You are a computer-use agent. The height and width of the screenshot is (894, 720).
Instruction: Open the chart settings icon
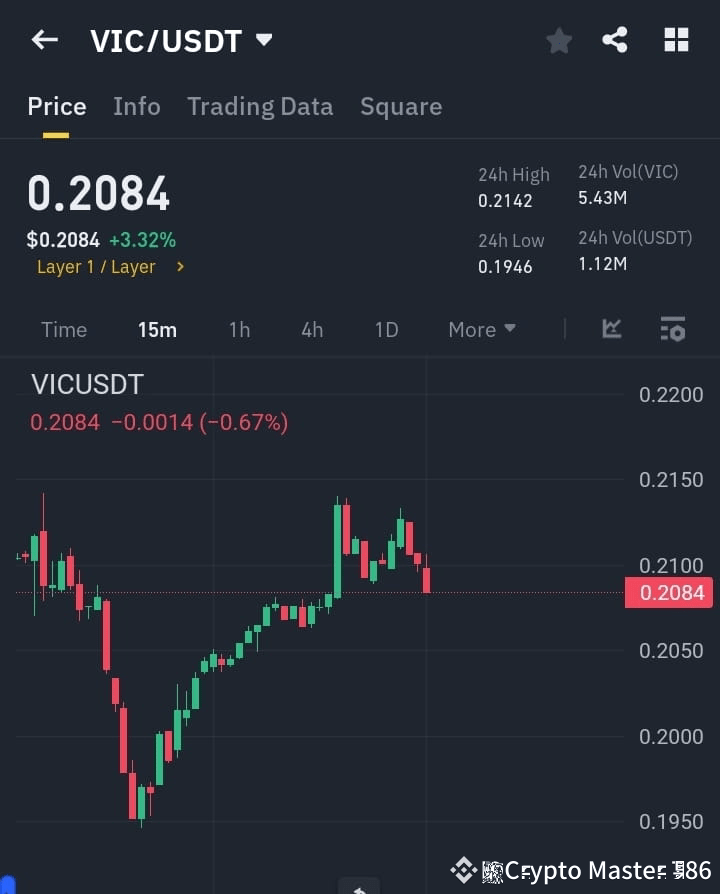(x=672, y=329)
